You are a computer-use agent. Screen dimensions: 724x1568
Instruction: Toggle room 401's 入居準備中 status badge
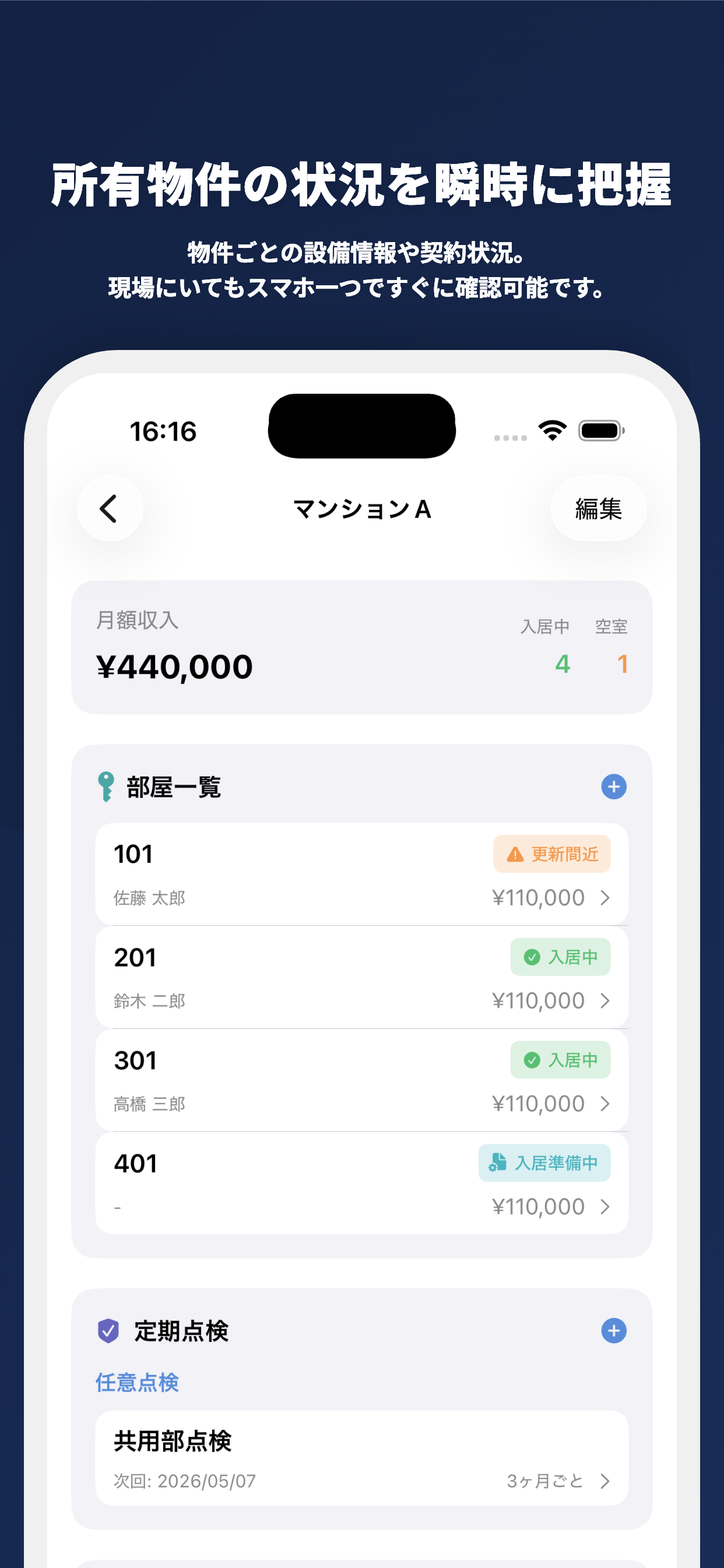coord(544,1163)
